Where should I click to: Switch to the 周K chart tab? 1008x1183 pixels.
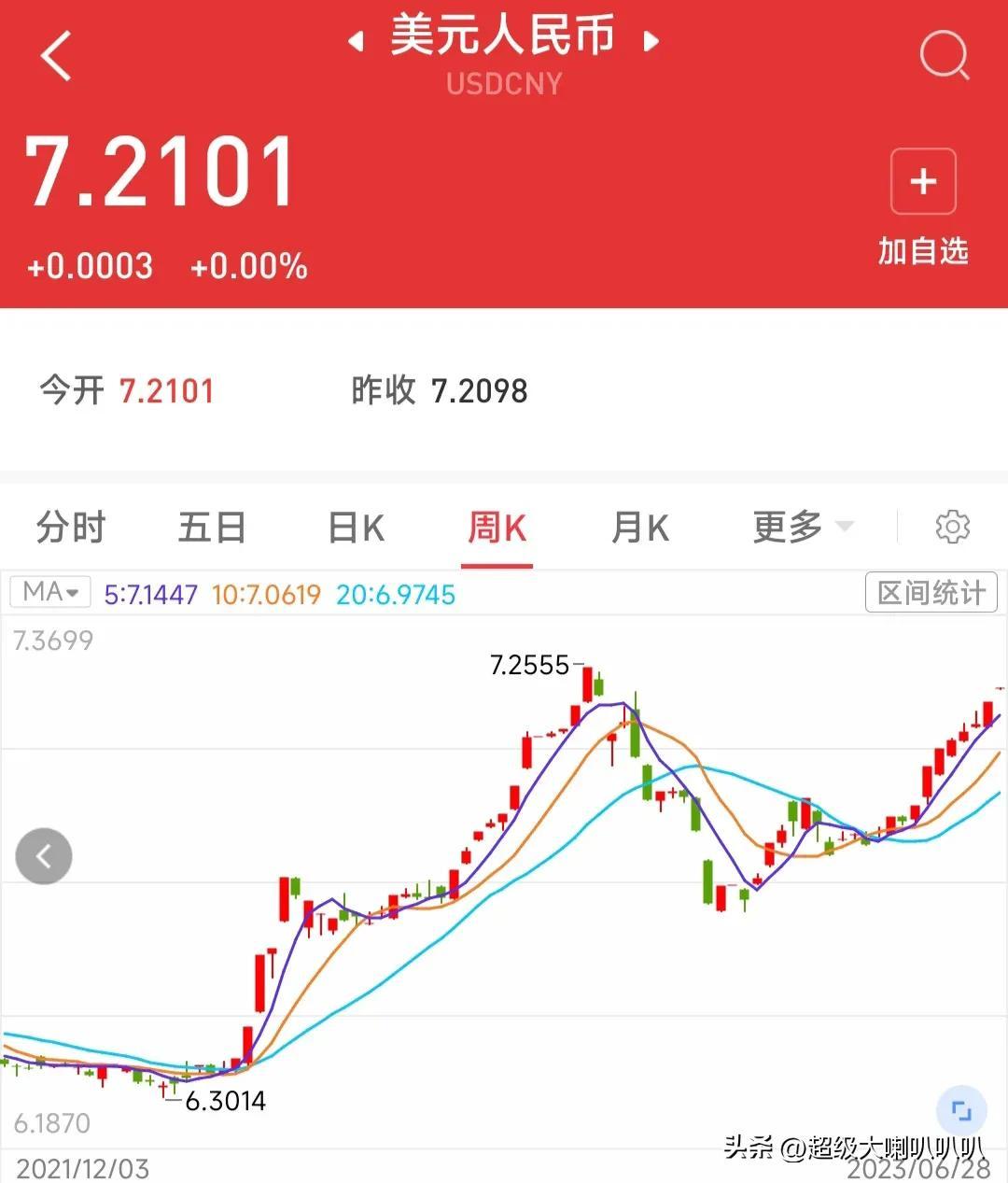pyautogui.click(x=497, y=528)
